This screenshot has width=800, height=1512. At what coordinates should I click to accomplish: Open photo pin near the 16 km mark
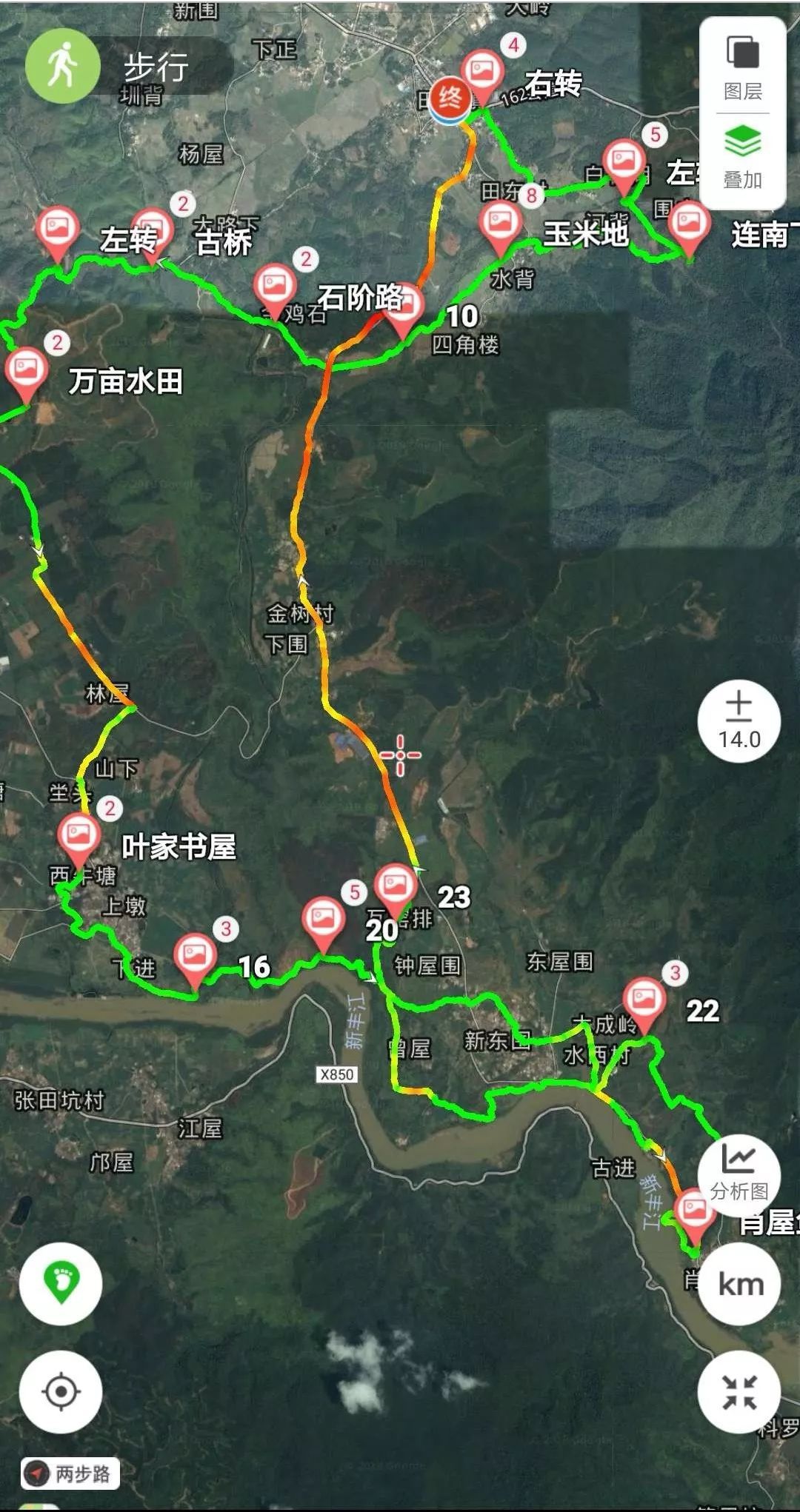[195, 957]
